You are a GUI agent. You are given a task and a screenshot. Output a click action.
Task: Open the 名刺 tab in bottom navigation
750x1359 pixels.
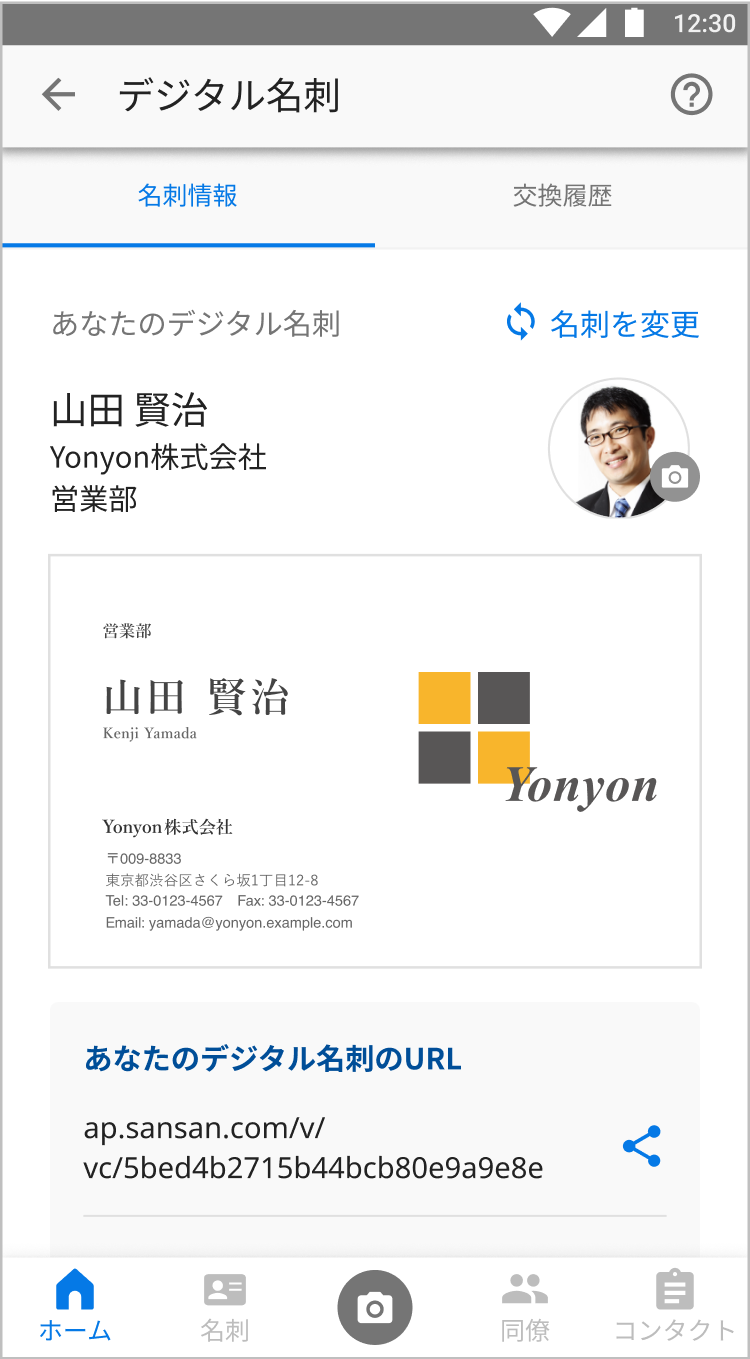pyautogui.click(x=225, y=1305)
